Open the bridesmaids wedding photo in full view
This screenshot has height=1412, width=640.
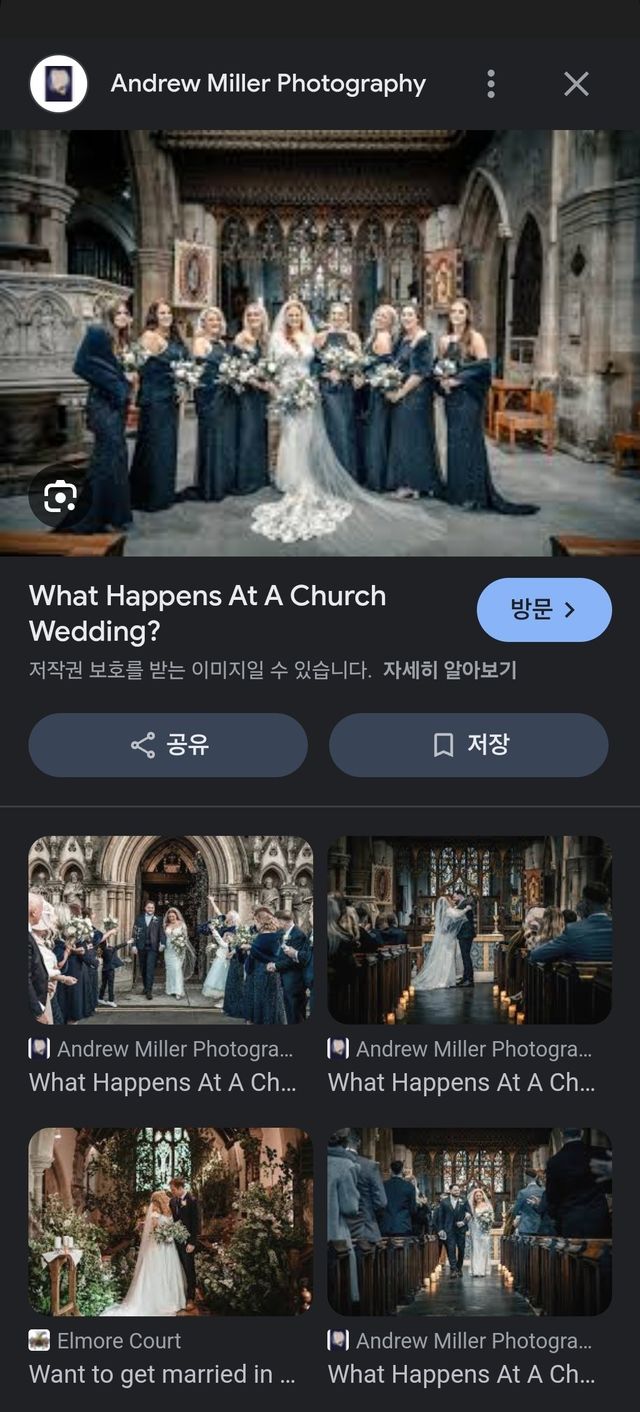(320, 342)
